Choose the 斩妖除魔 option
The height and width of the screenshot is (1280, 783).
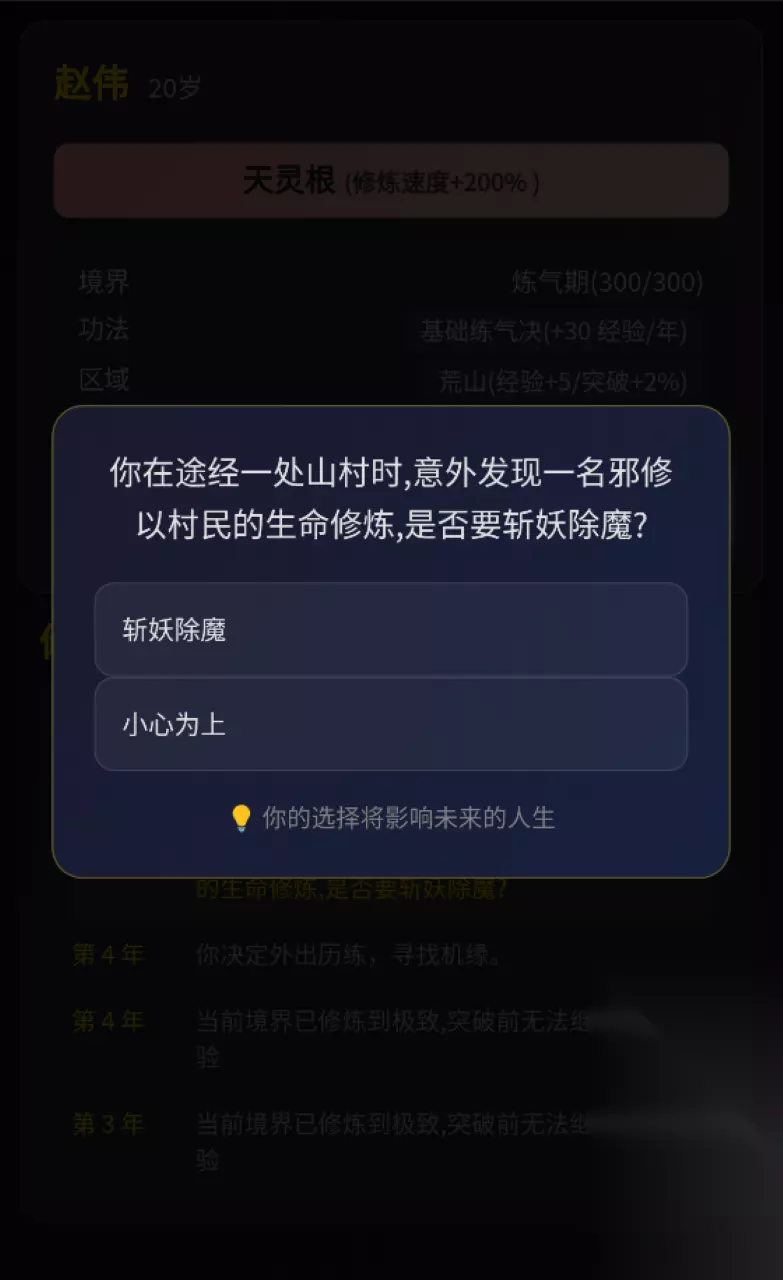(x=391, y=629)
